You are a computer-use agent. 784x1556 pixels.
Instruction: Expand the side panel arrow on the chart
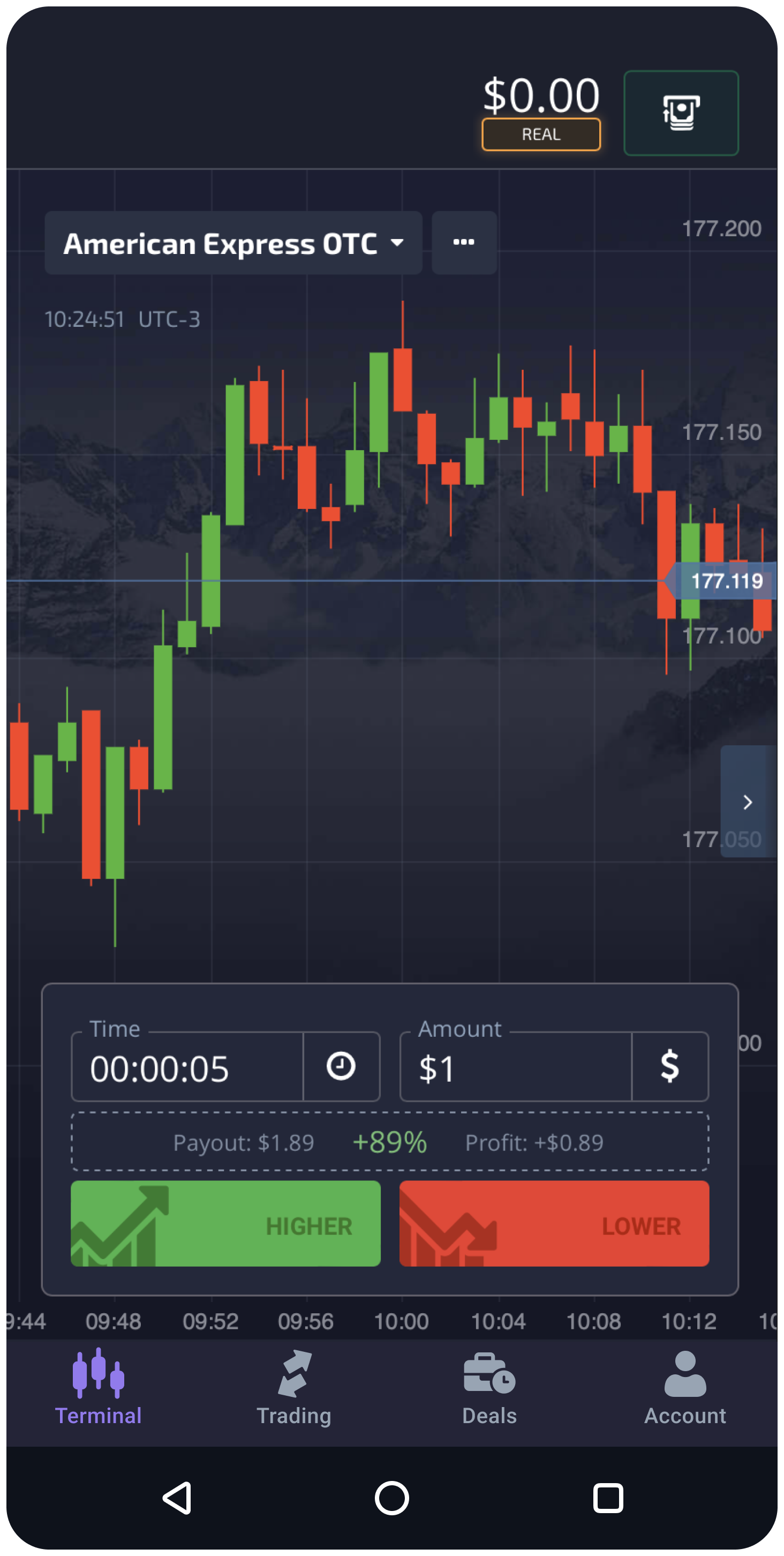[x=747, y=802]
